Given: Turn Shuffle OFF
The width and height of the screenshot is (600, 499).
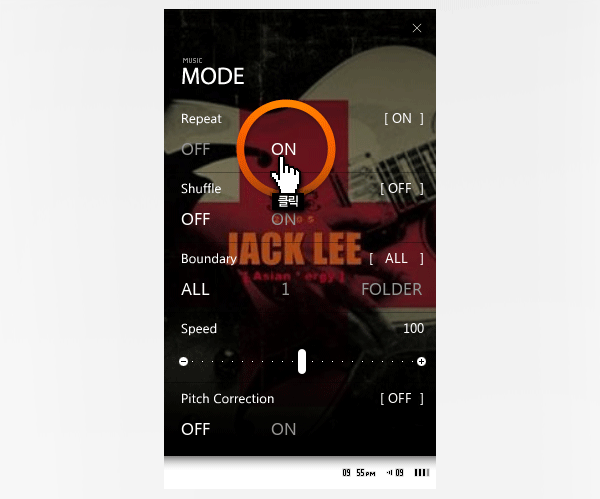Looking at the screenshot, I should [x=196, y=219].
